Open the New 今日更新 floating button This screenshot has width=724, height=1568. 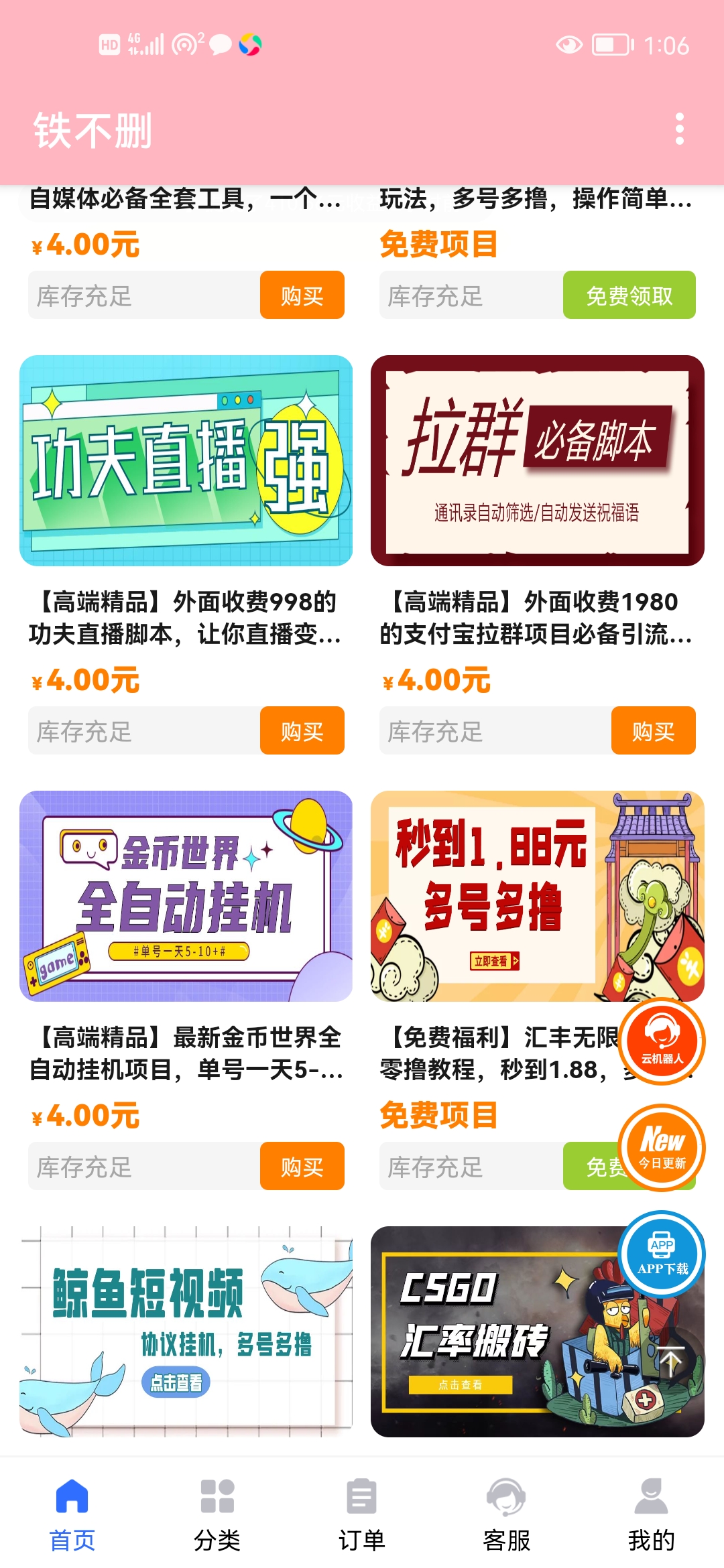662,1147
